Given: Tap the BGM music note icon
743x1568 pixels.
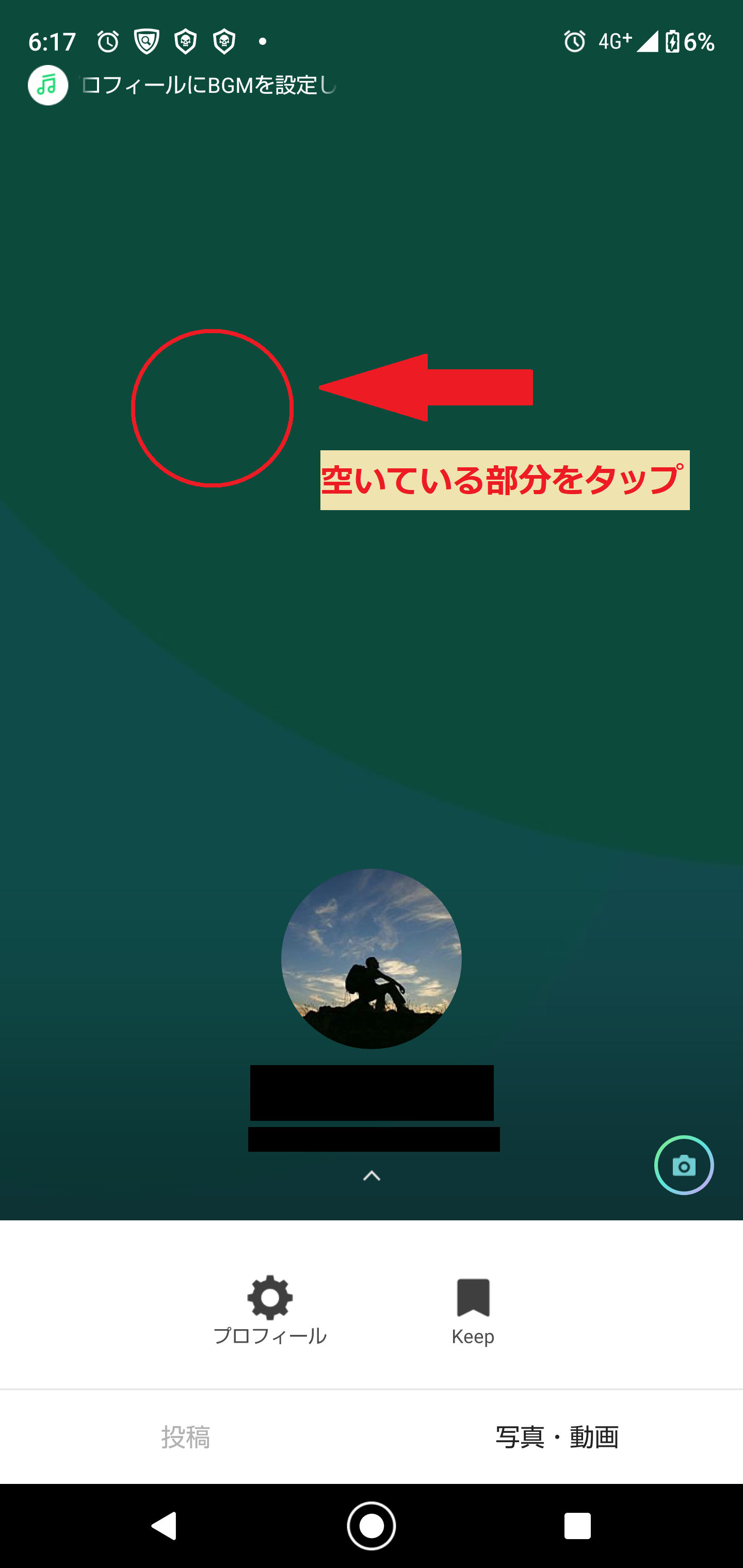Looking at the screenshot, I should tap(47, 85).
